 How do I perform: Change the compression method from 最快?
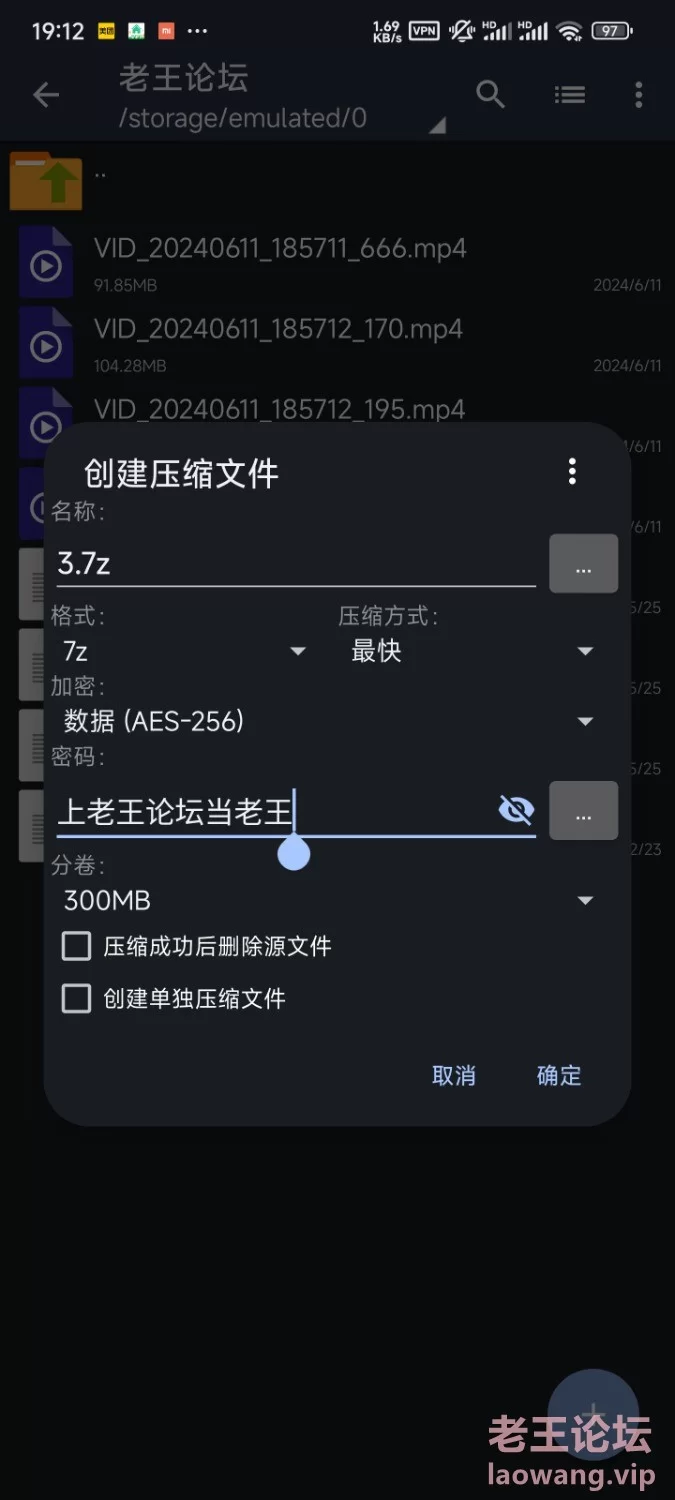coord(472,651)
